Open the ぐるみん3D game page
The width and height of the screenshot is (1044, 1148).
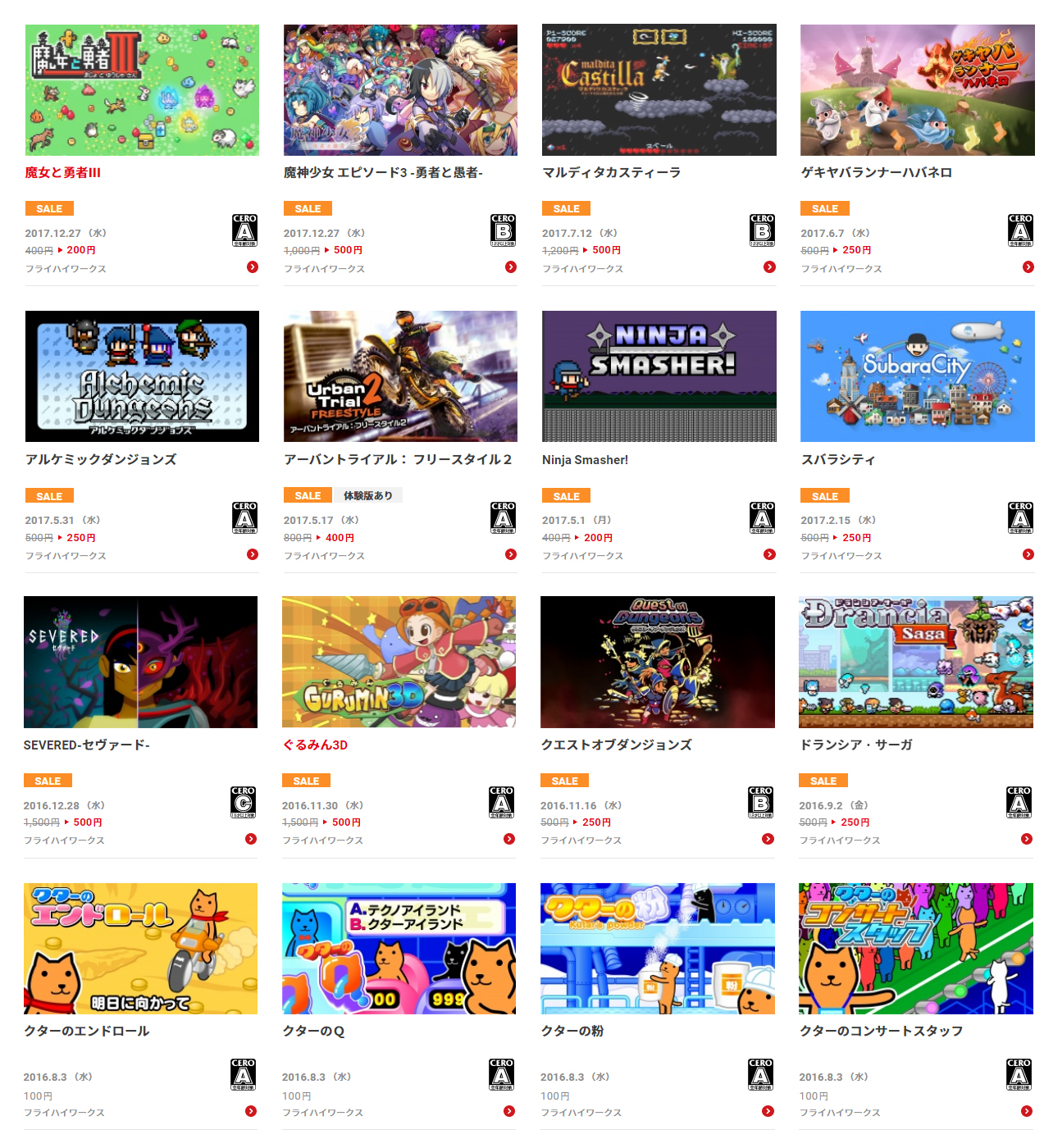pyautogui.click(x=399, y=662)
